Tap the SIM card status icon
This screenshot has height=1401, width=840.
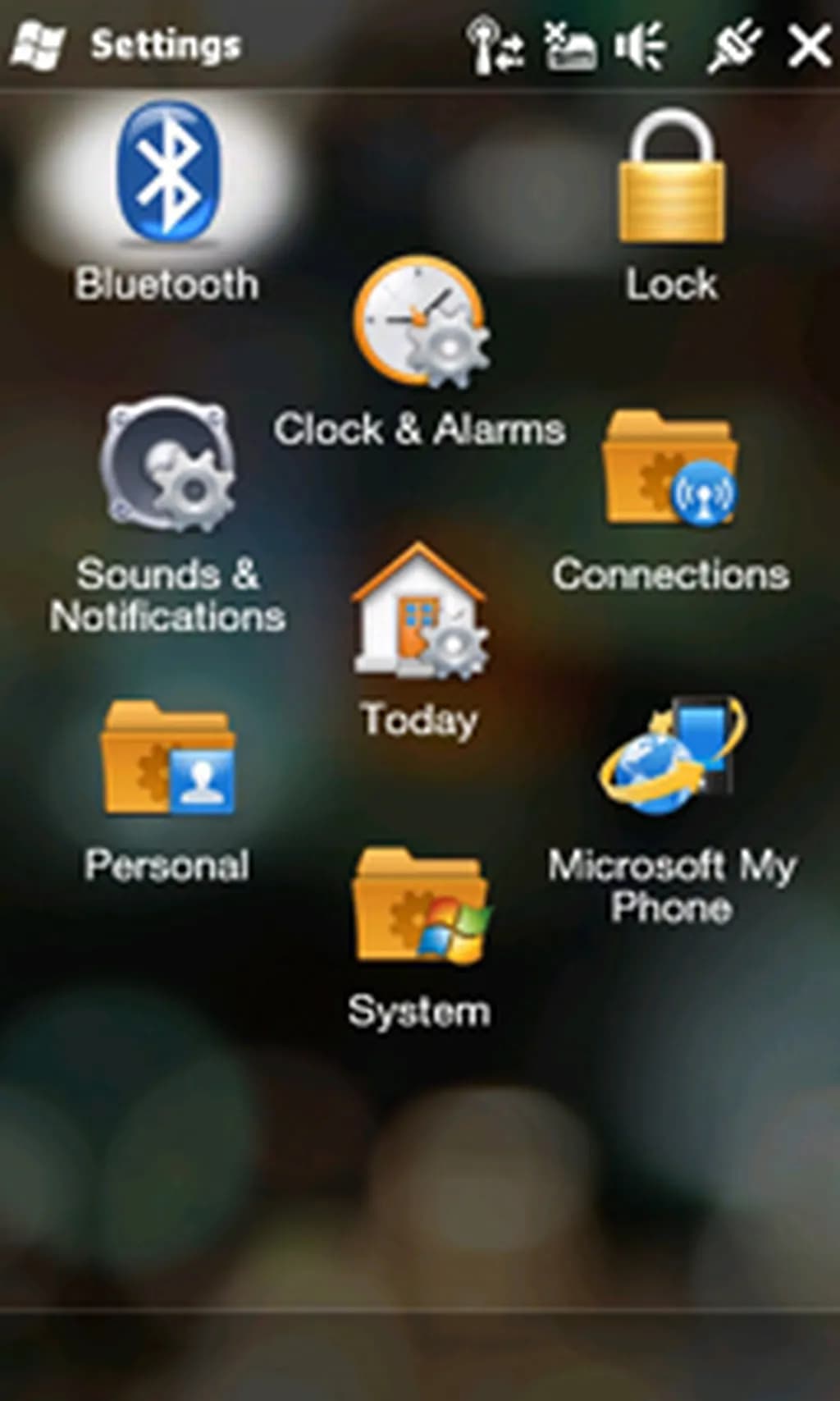572,45
